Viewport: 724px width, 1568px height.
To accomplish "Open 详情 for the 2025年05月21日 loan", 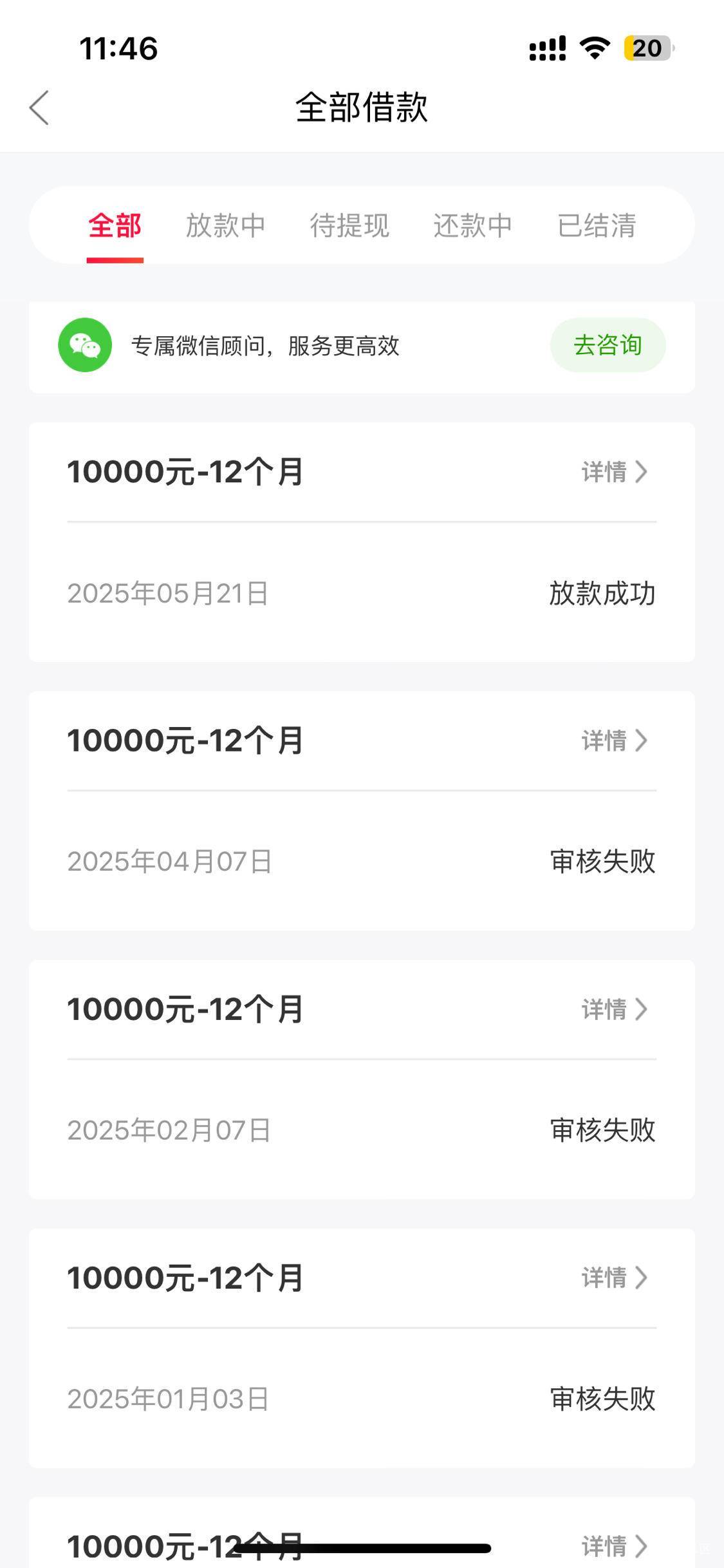I will tap(615, 471).
